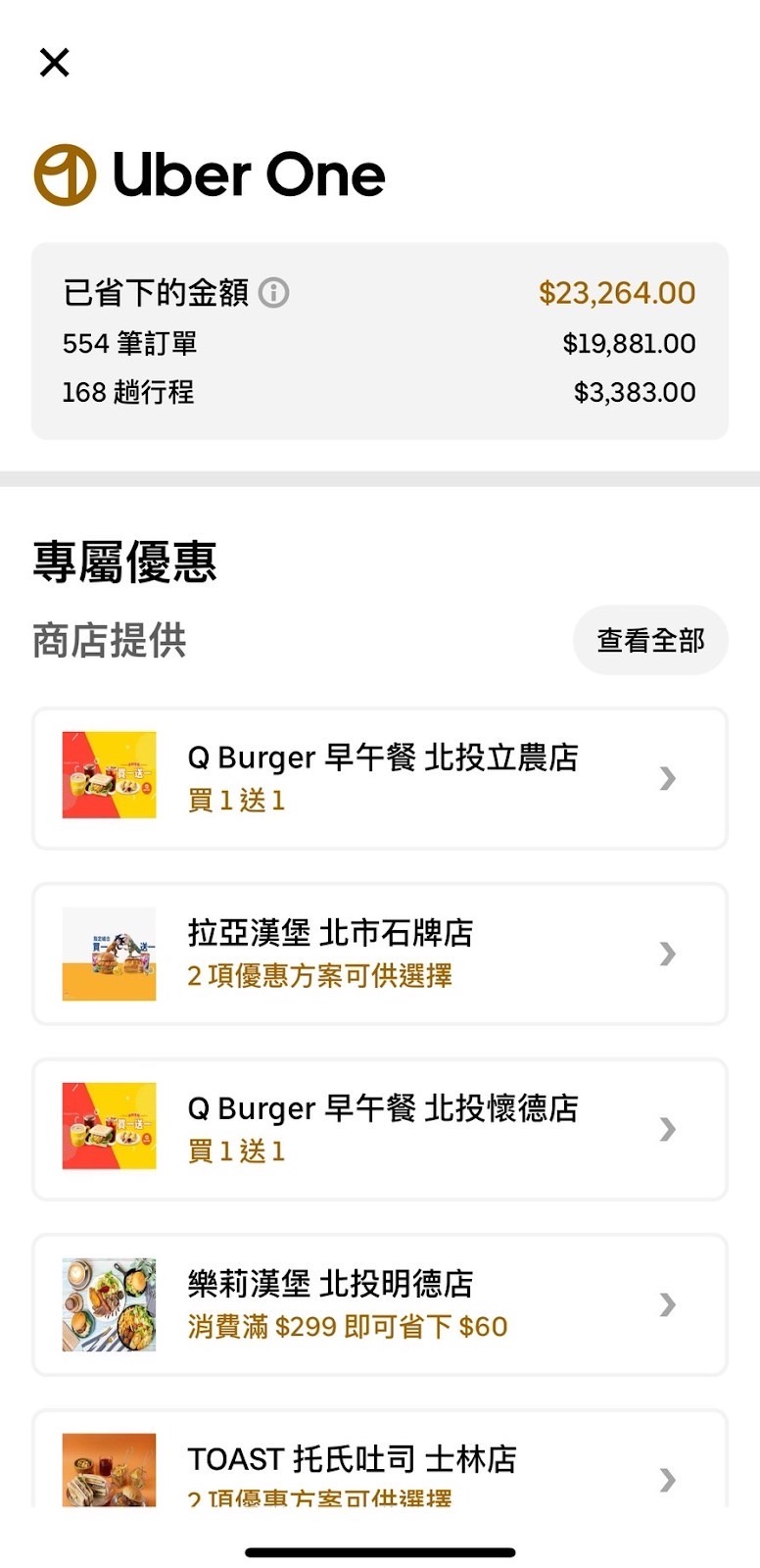Close the Uber One page
The width and height of the screenshot is (760, 1568).
click(55, 63)
